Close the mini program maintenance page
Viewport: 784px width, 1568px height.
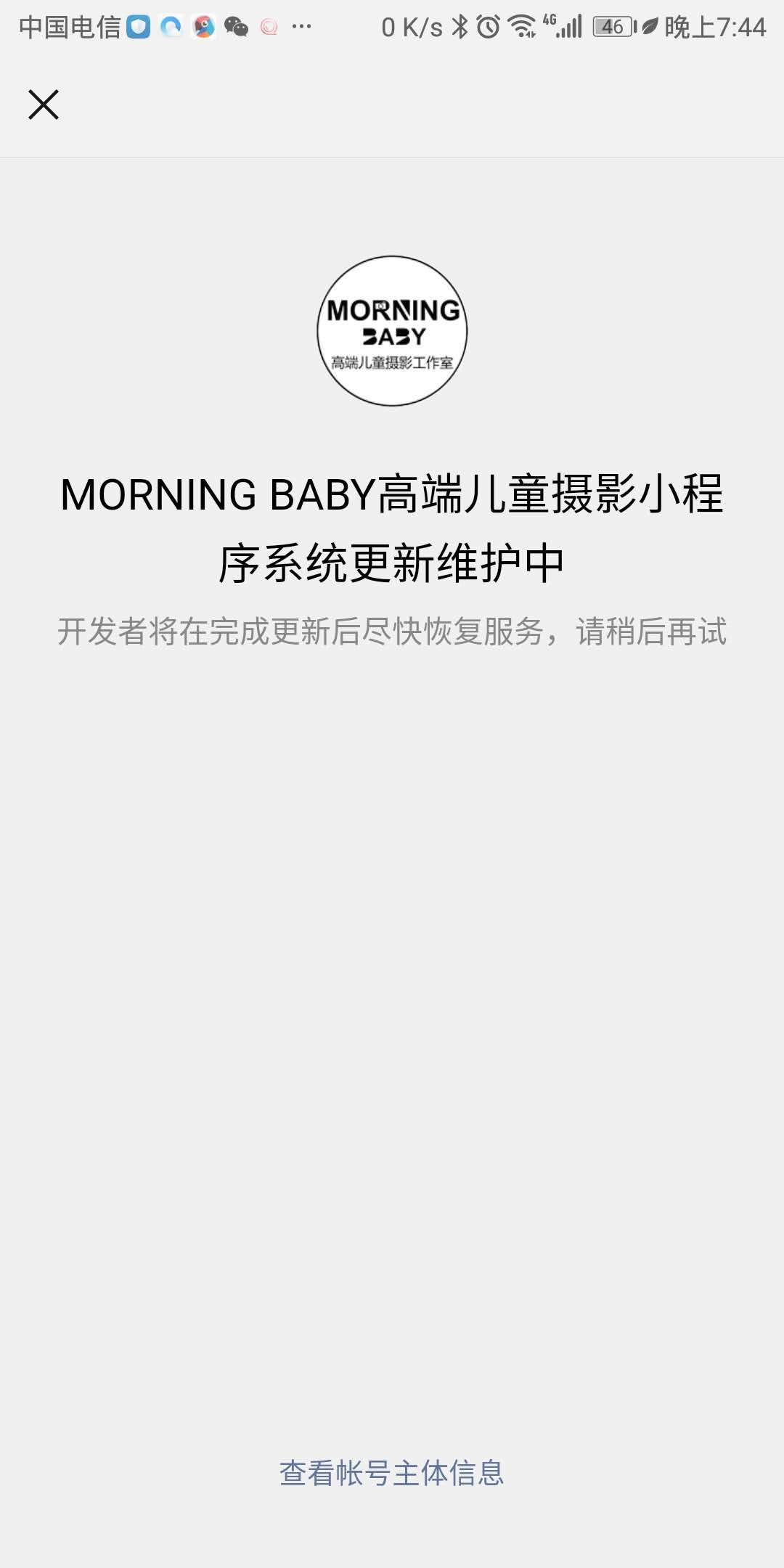(x=44, y=105)
